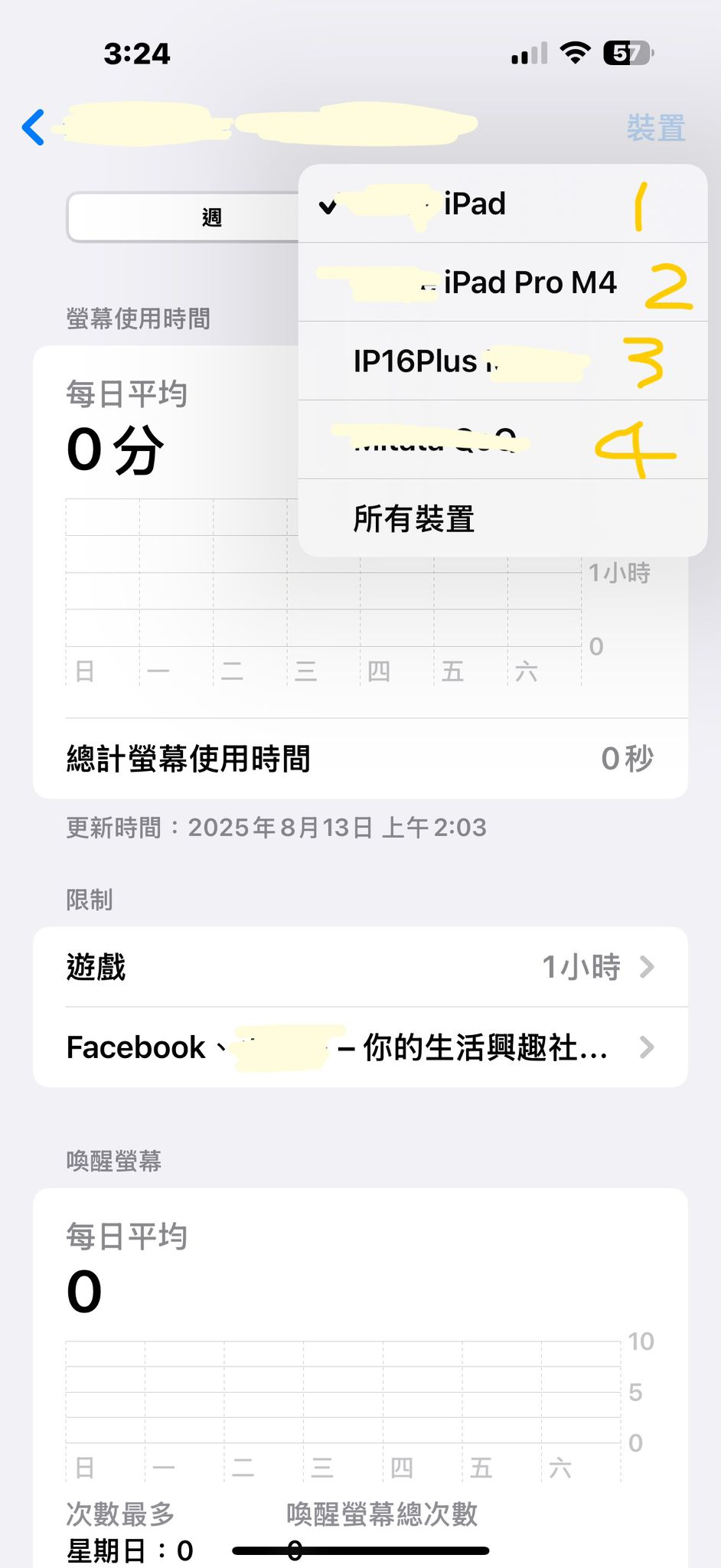Select the checked iPad device option
Image resolution: width=721 pixels, height=1568 pixels.
(475, 204)
